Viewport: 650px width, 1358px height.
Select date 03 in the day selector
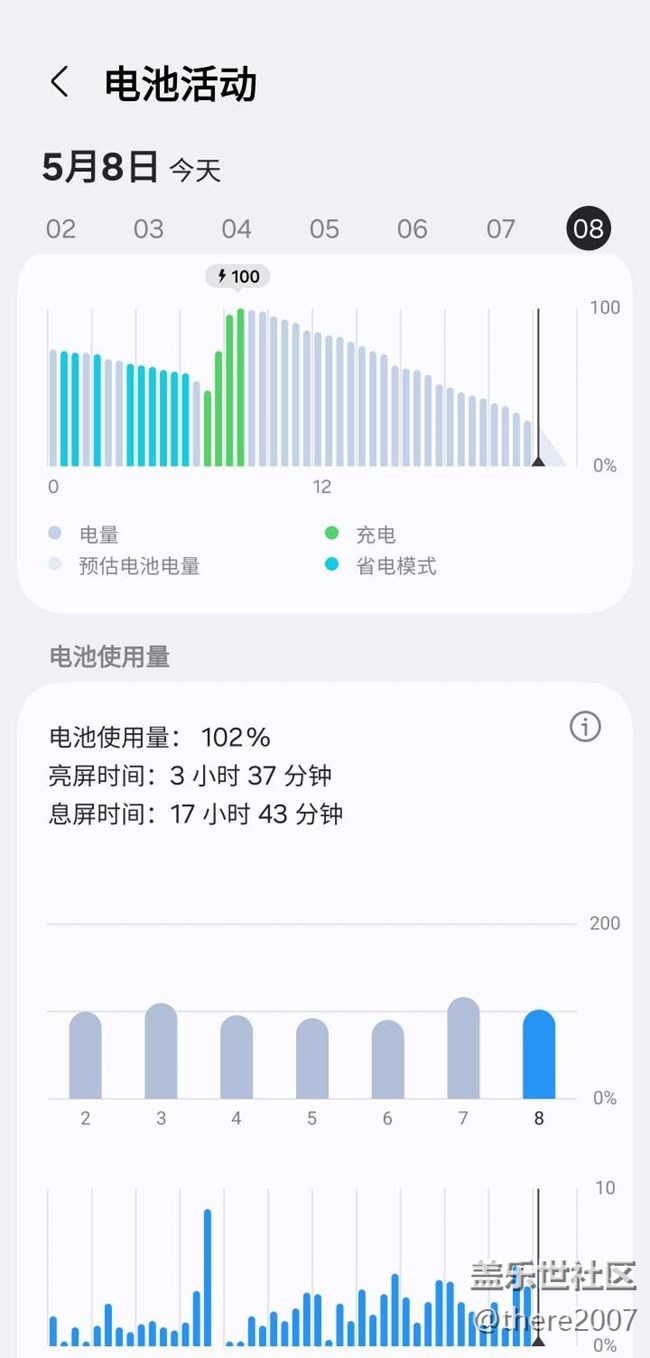pyautogui.click(x=149, y=229)
